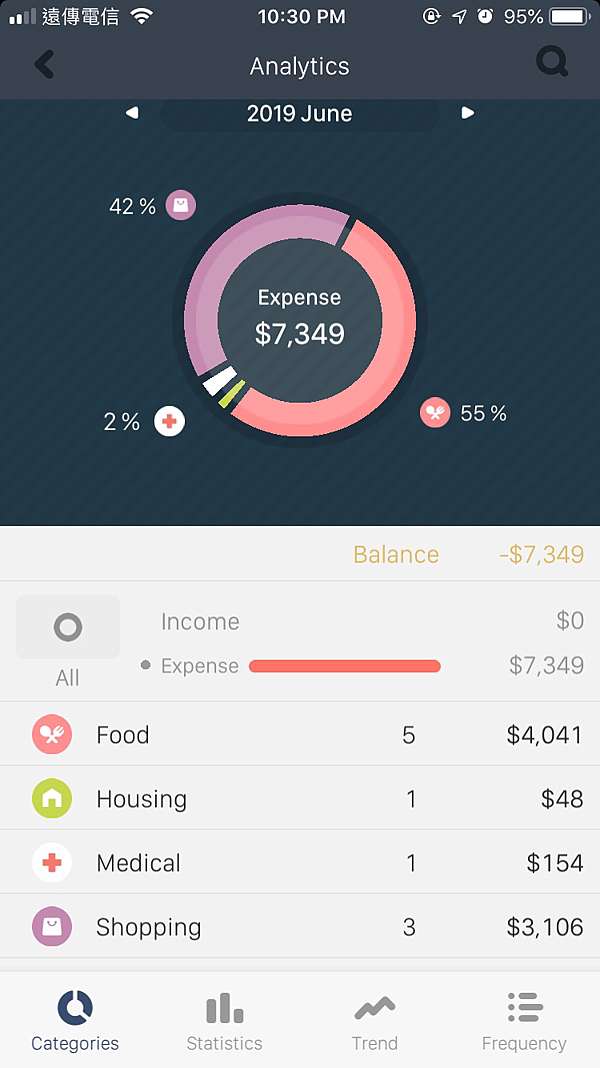Tap the shopping icon beside 42 %
Viewport: 600px width, 1068px height.
tap(181, 205)
